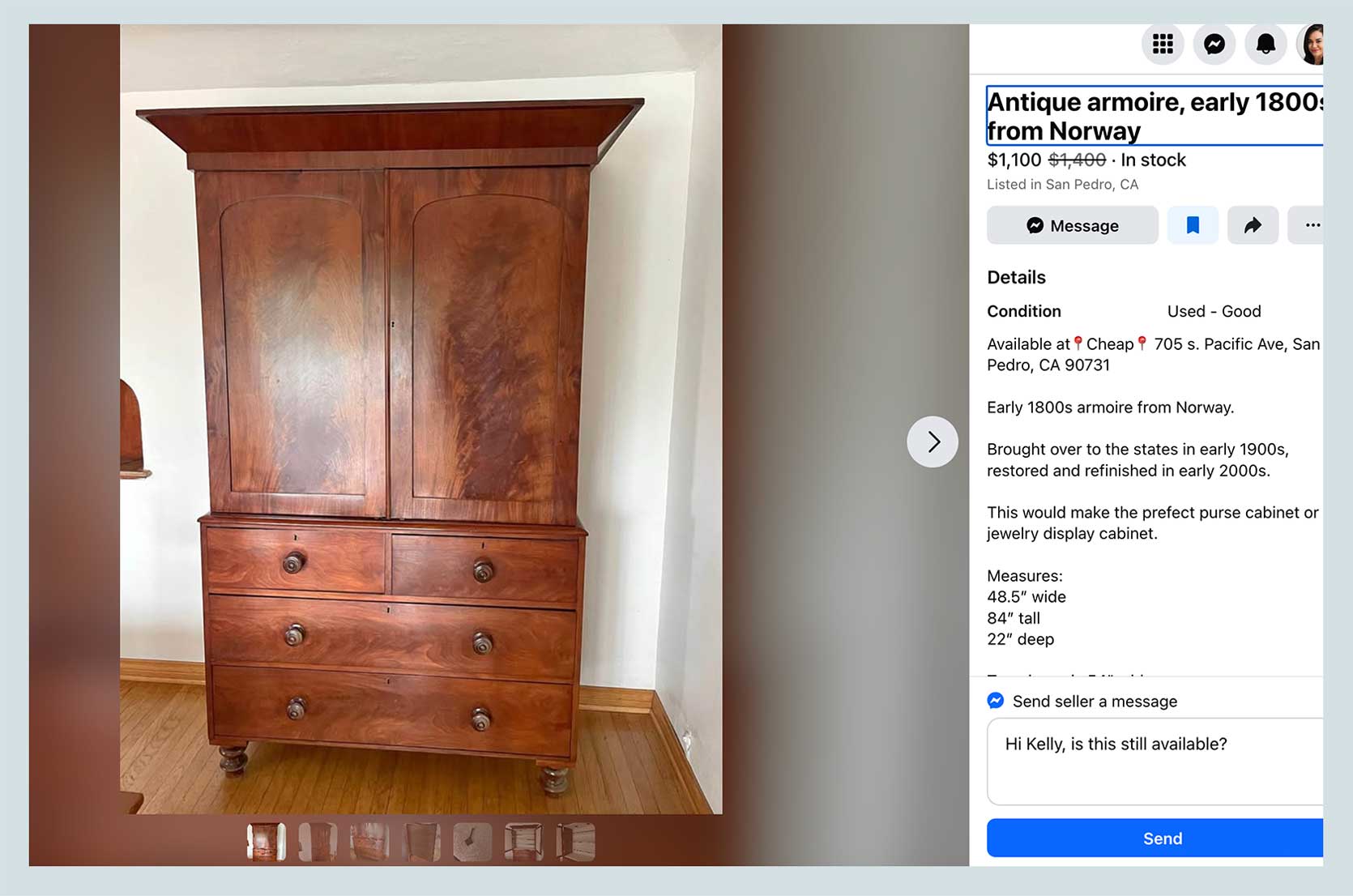Screen dimensions: 1353x896
Task: Select the first photo thumbnail
Action: tap(267, 842)
